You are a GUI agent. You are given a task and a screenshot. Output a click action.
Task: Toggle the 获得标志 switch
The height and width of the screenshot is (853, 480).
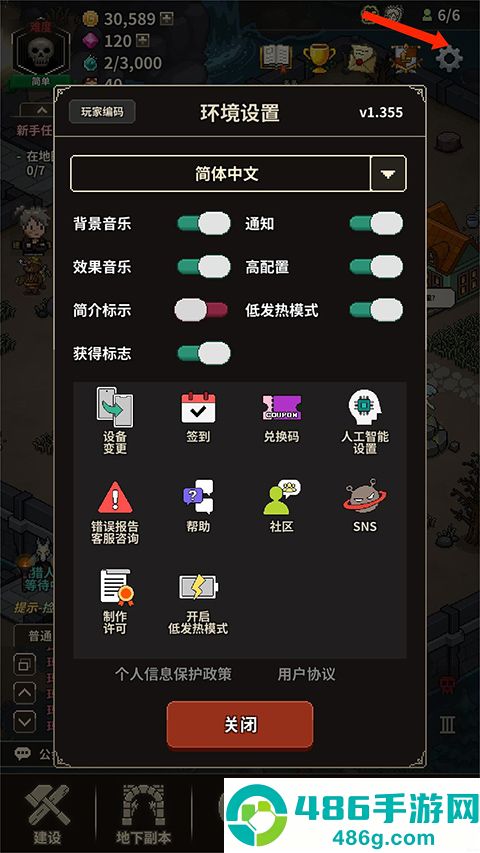(204, 354)
